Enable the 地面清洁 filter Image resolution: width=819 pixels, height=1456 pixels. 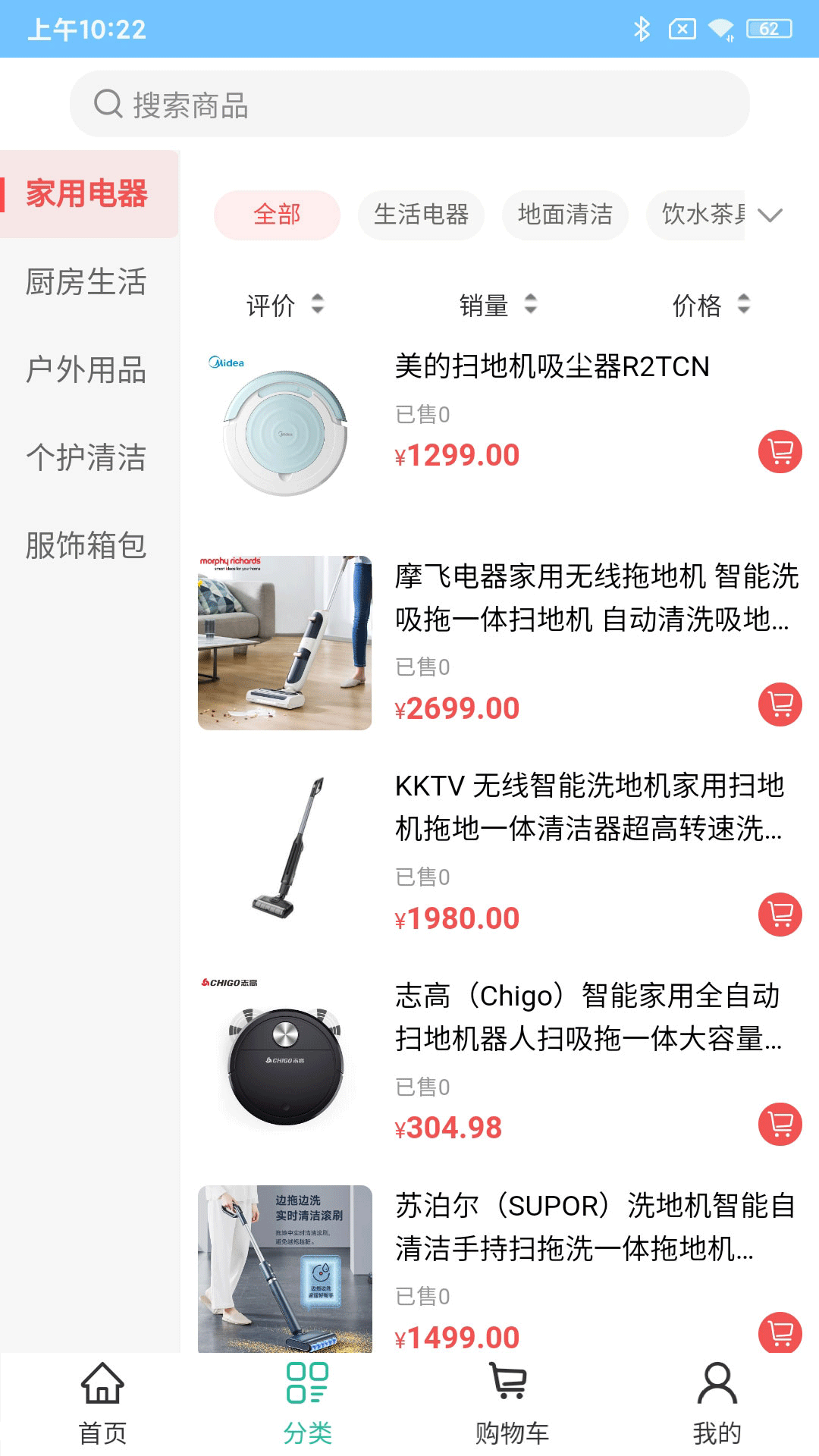565,215
